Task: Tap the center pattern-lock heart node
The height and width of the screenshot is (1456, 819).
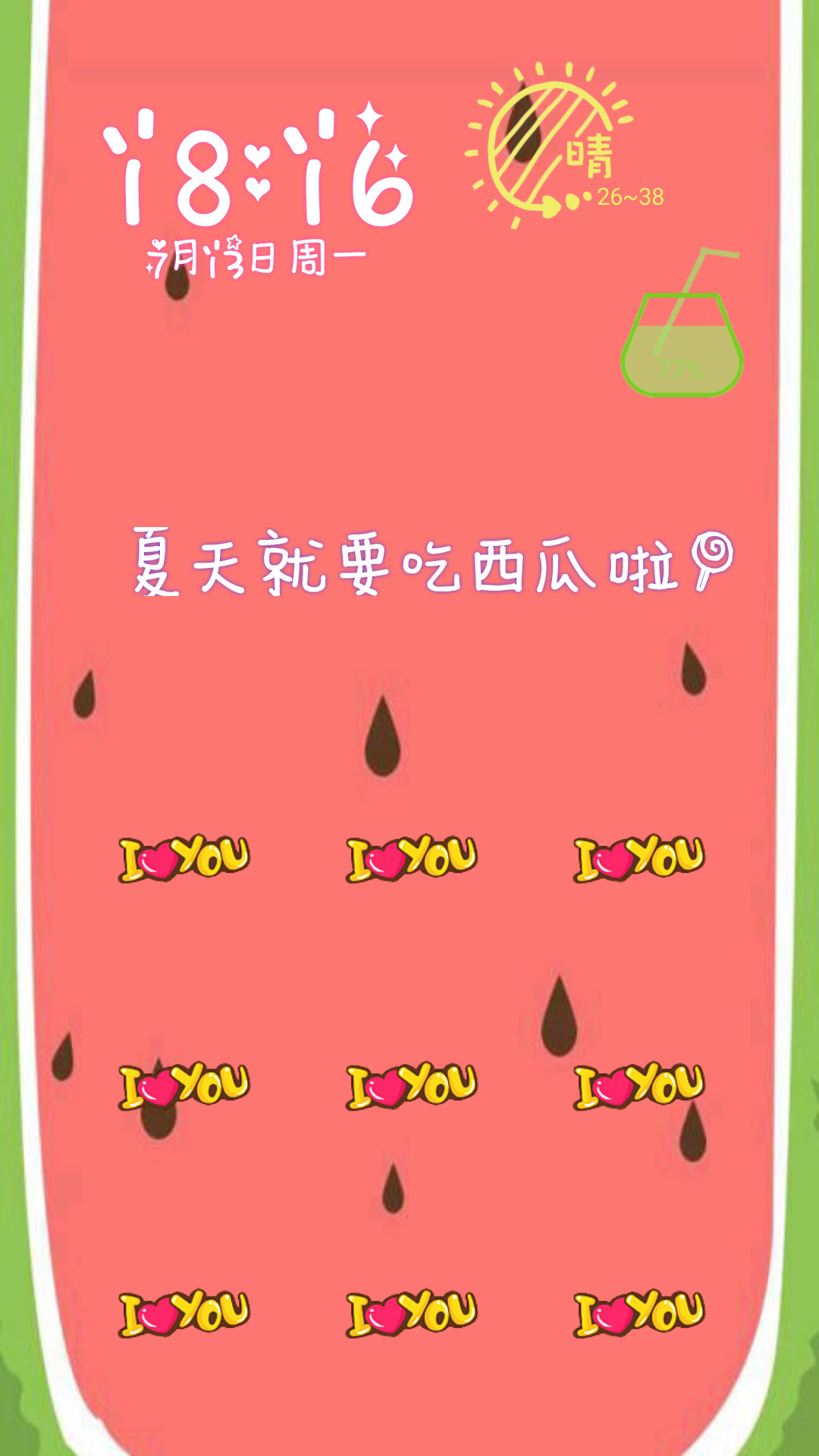Action: pyautogui.click(x=411, y=1085)
